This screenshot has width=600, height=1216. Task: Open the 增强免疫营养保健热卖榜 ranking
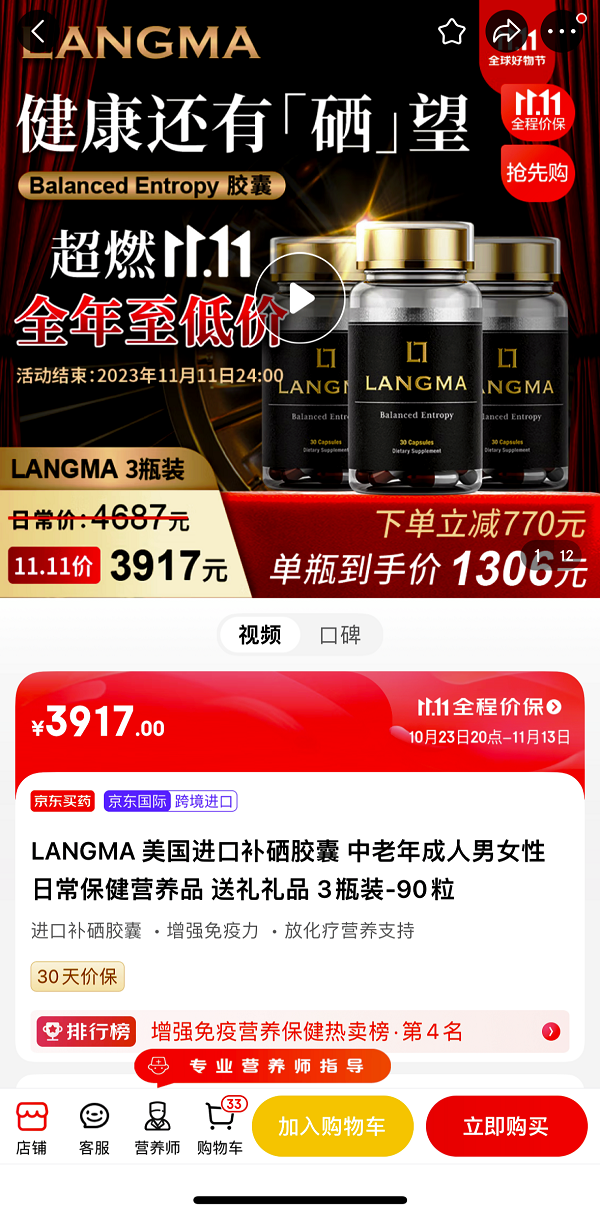coord(300,1031)
